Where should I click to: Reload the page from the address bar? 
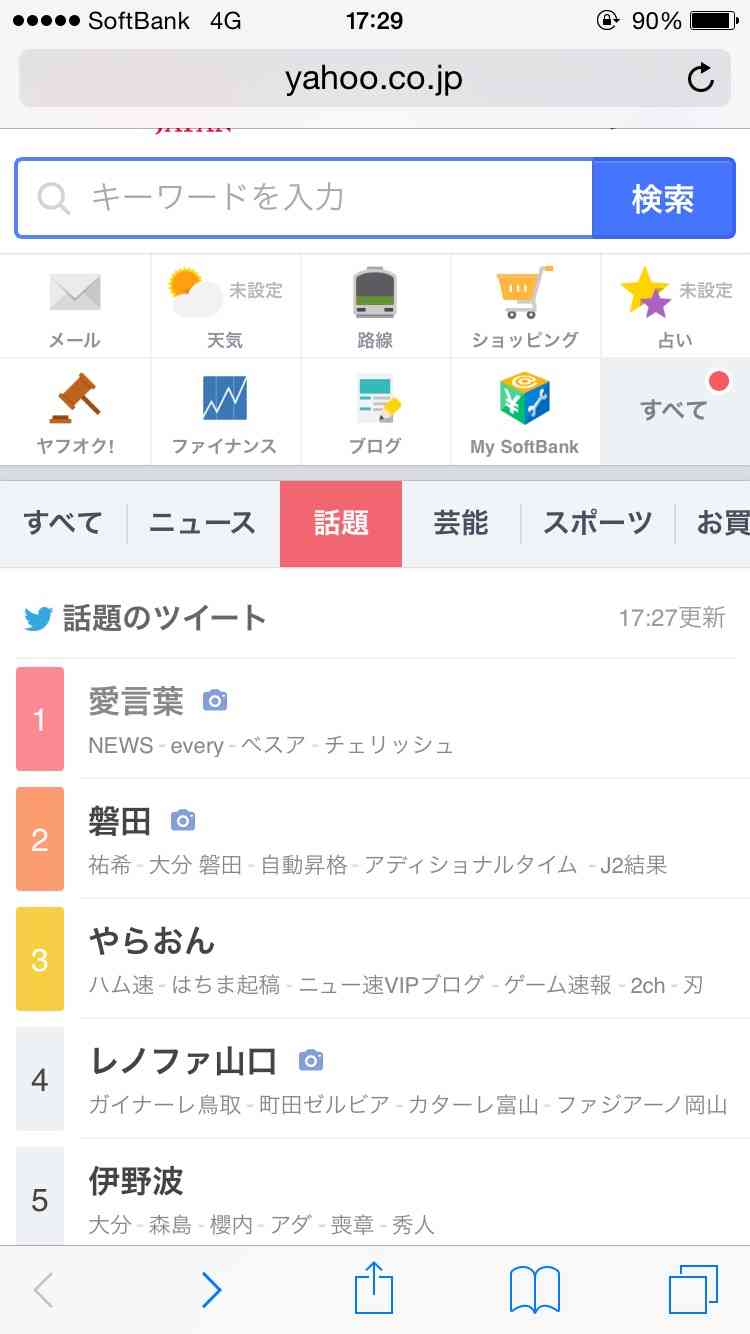pyautogui.click(x=701, y=78)
